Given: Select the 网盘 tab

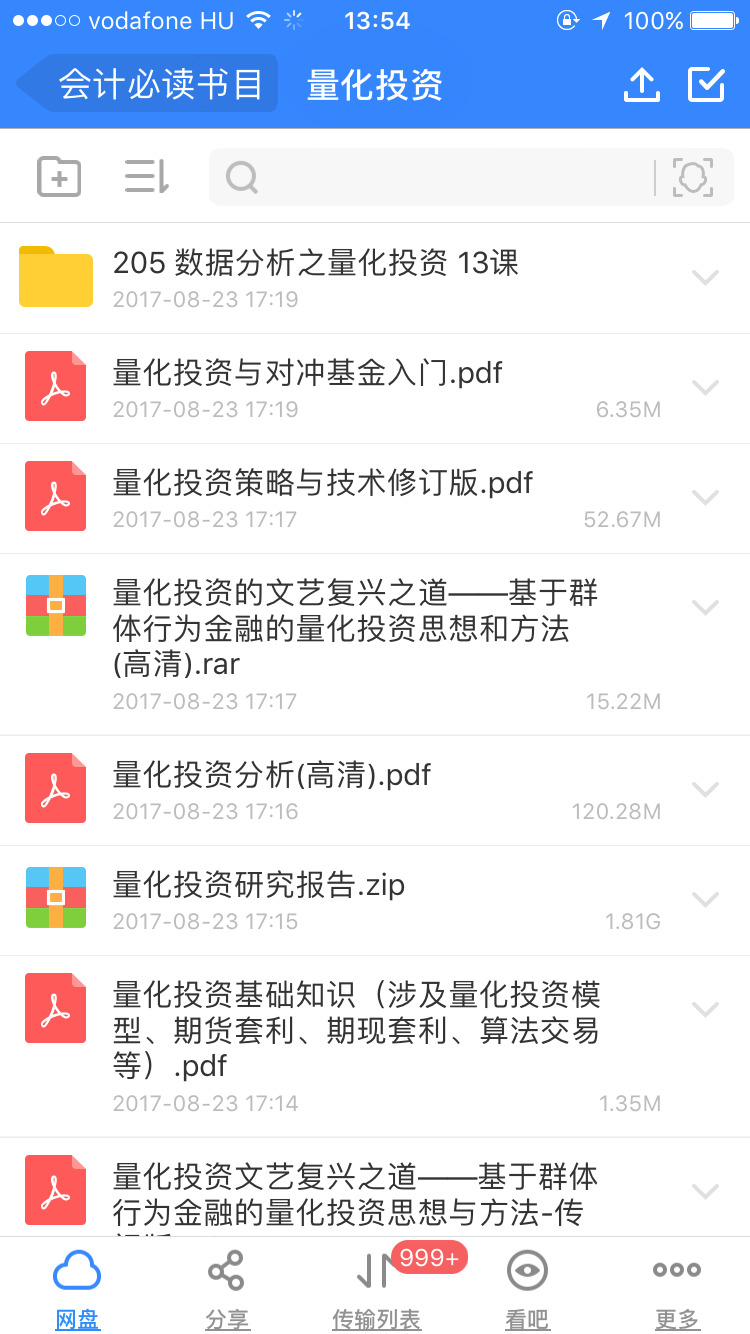Looking at the screenshot, I should click(76, 1285).
